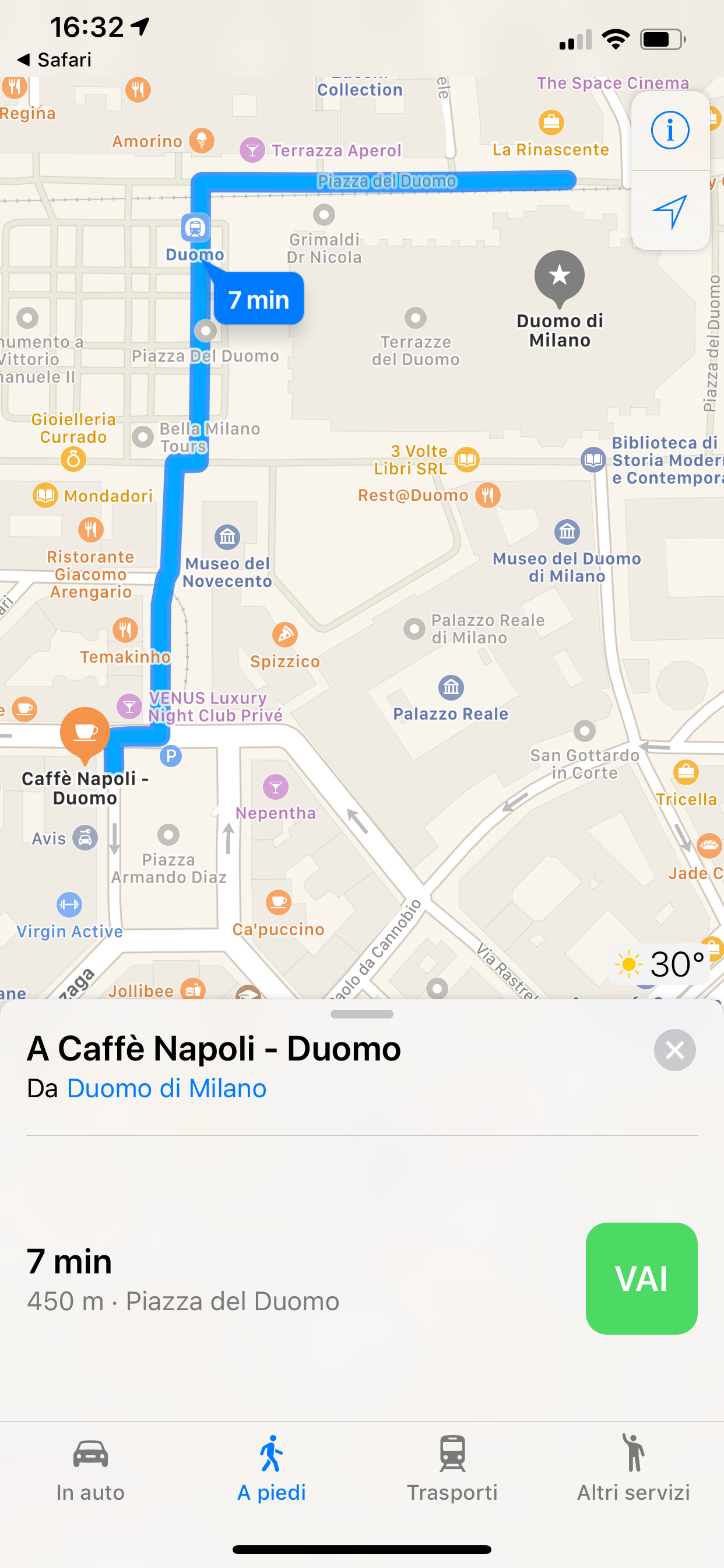The height and width of the screenshot is (1568, 724).
Task: Open the map info settings button
Action: pyautogui.click(x=670, y=130)
